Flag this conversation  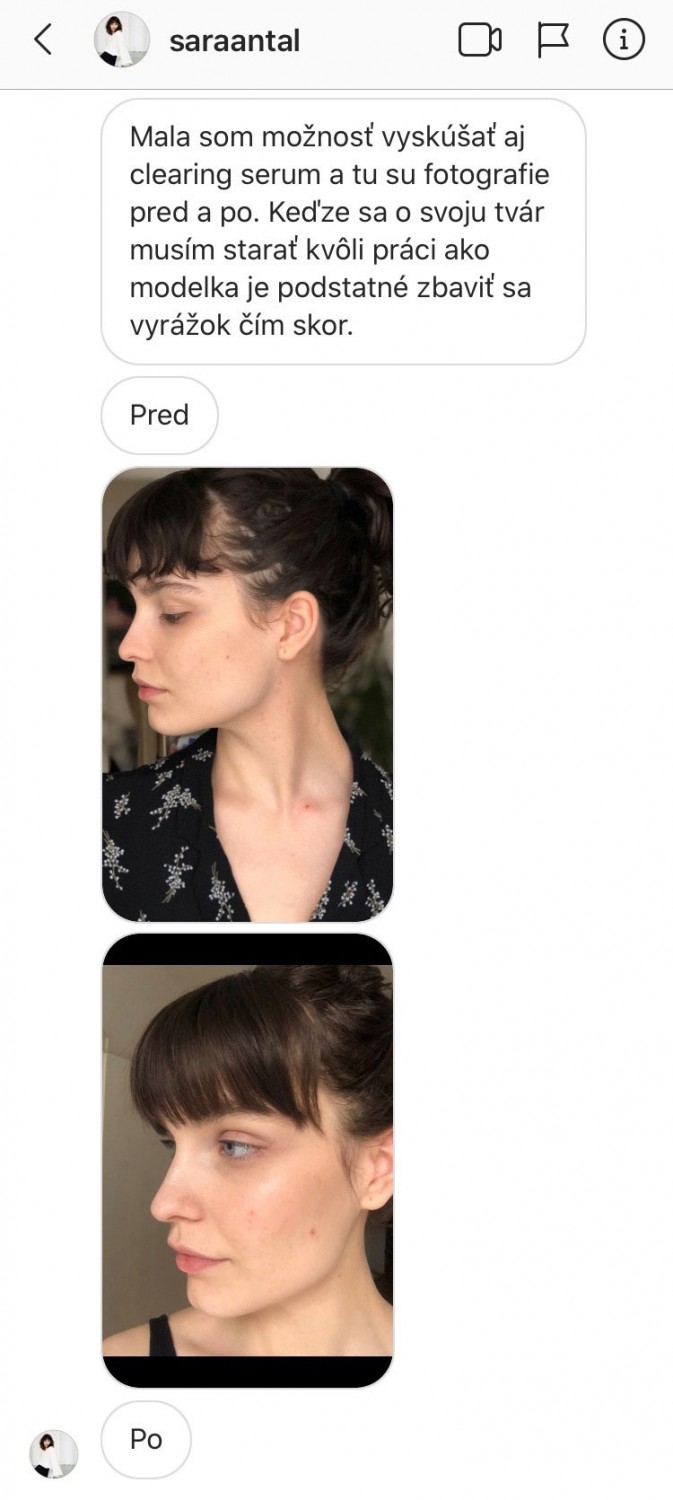pos(553,40)
